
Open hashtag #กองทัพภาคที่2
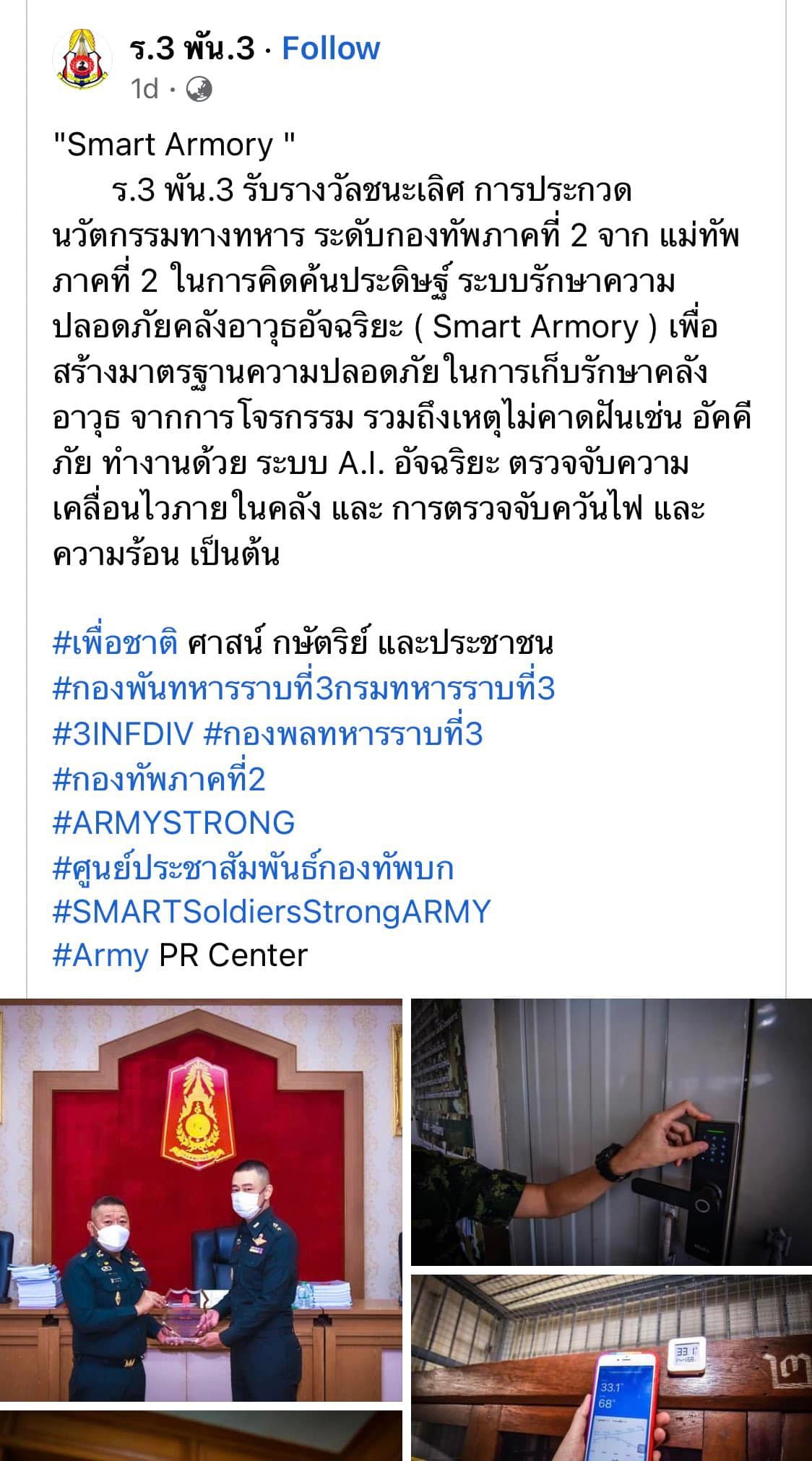click(x=159, y=779)
